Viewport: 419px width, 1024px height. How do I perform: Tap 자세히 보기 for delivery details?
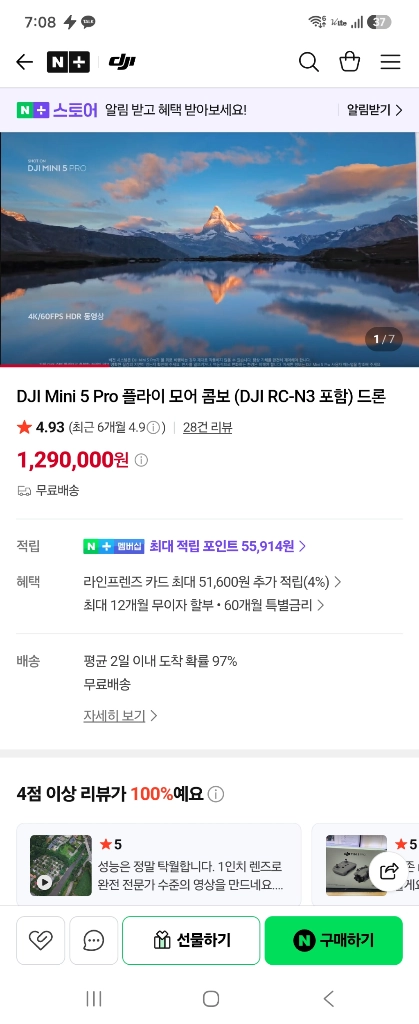tap(121, 716)
